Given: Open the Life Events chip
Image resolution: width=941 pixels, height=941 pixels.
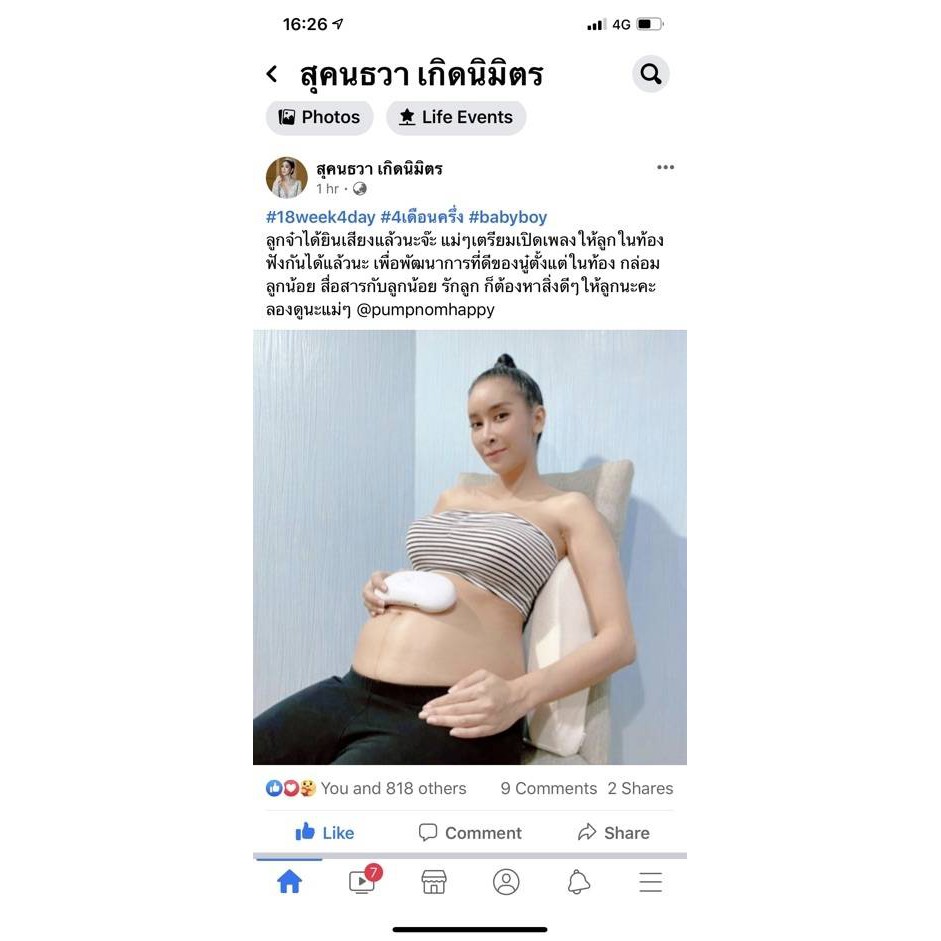Looking at the screenshot, I should pyautogui.click(x=456, y=118).
